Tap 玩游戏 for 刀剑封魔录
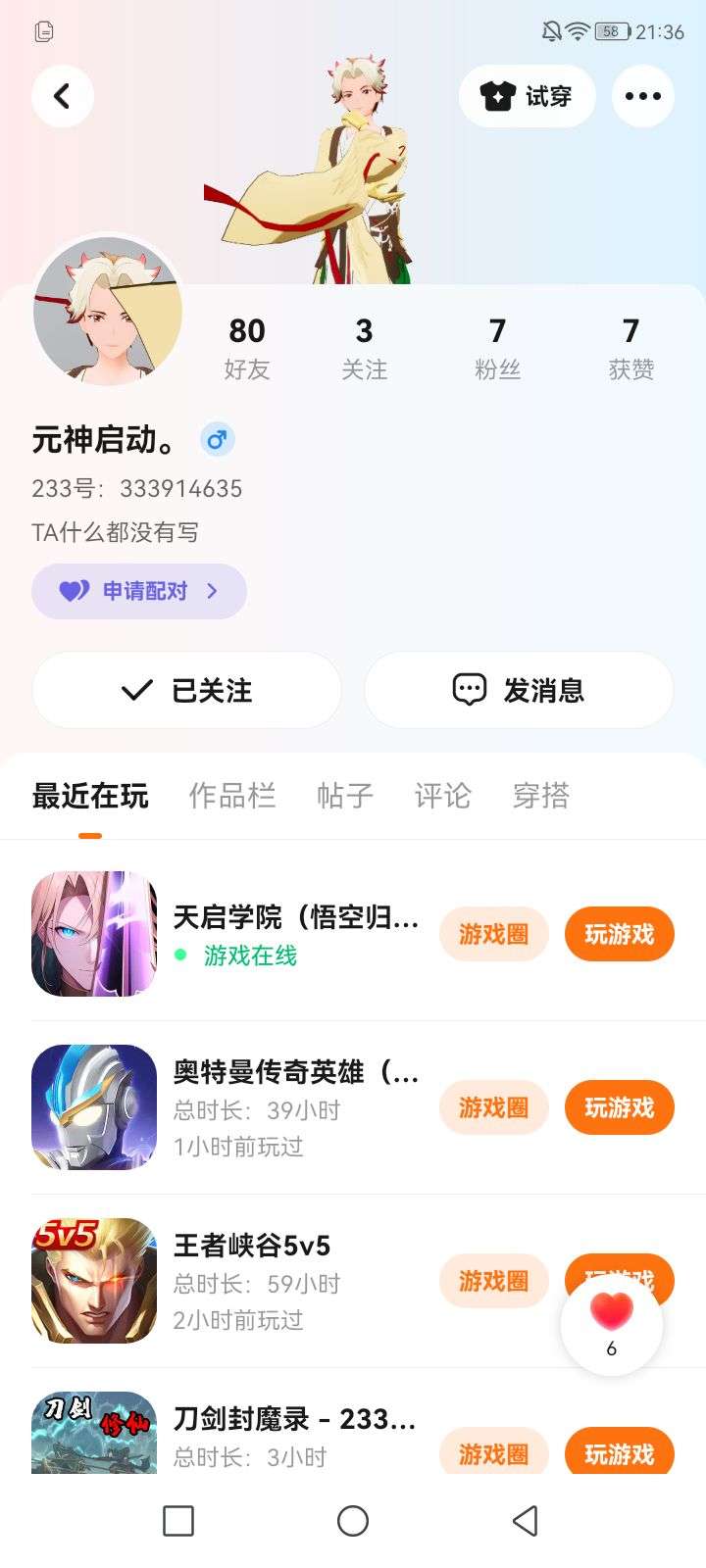706x1568 pixels. (x=619, y=1453)
